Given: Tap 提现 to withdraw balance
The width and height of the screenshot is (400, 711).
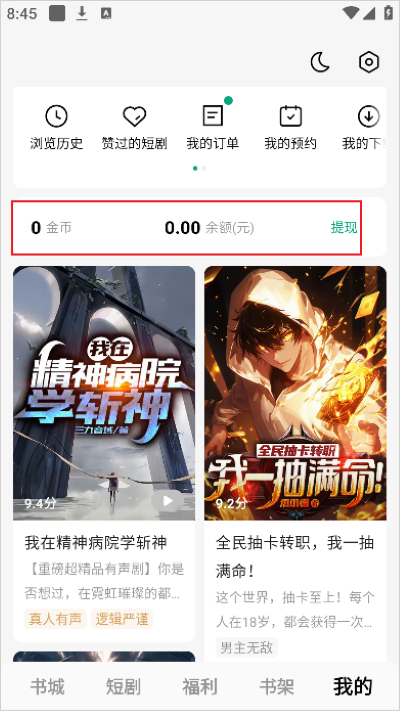Looking at the screenshot, I should click(344, 228).
